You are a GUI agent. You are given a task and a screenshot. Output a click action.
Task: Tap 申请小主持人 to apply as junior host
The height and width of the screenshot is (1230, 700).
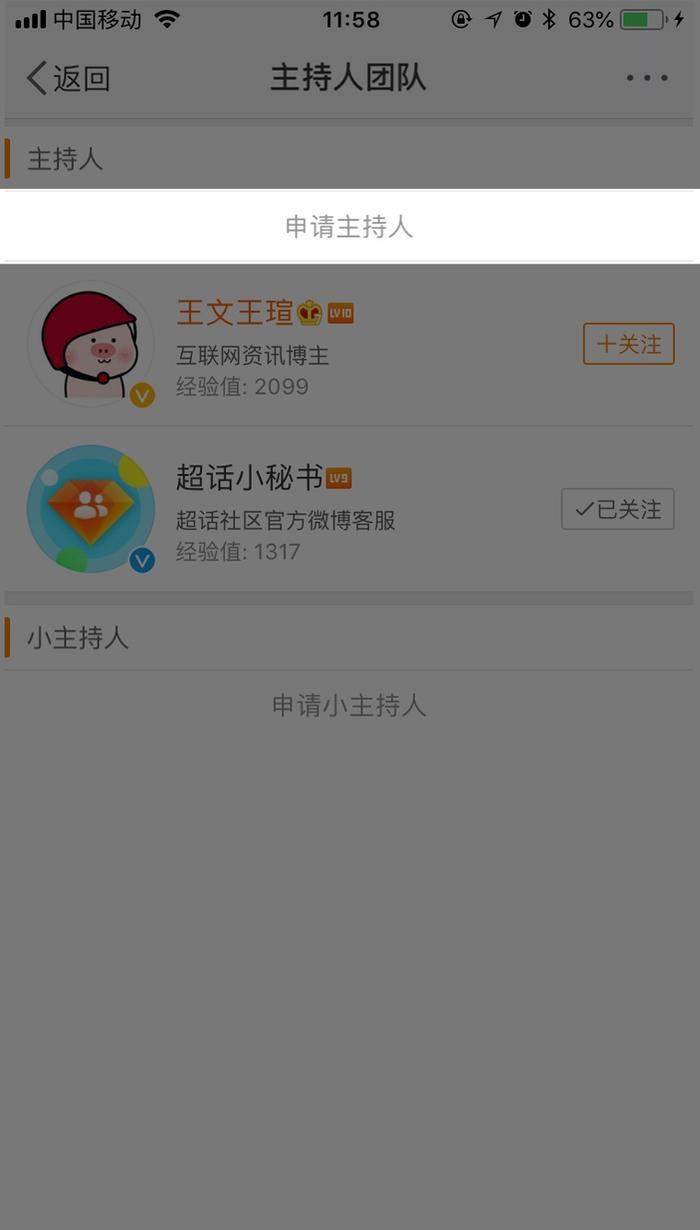coord(350,706)
